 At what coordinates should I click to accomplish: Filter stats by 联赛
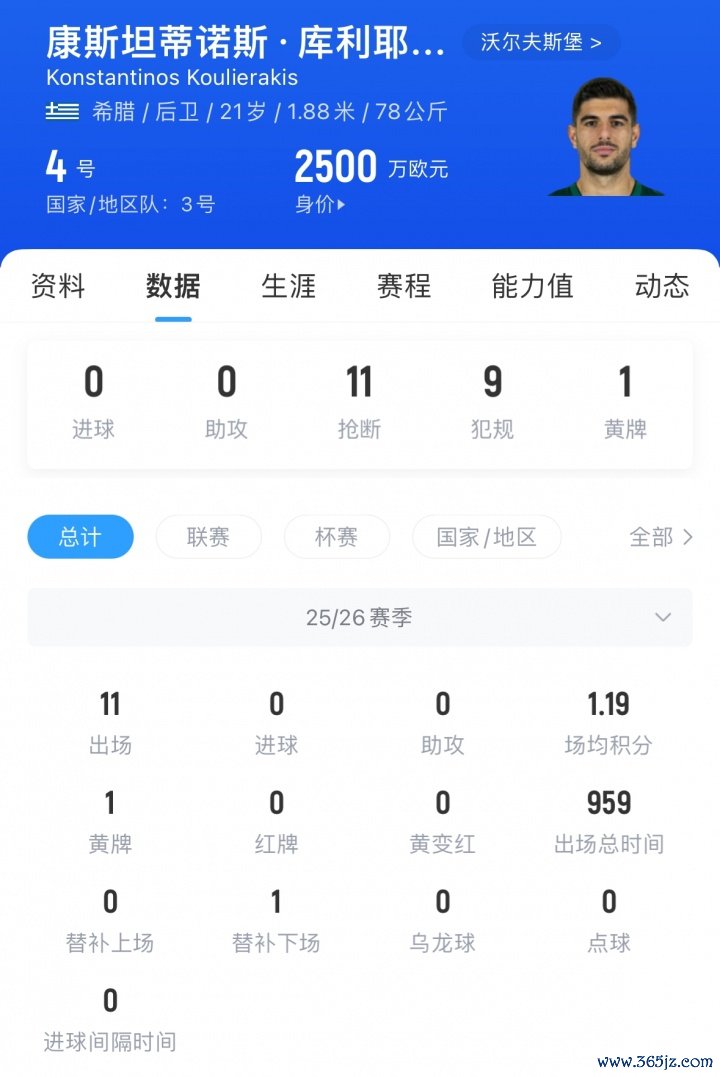point(208,537)
